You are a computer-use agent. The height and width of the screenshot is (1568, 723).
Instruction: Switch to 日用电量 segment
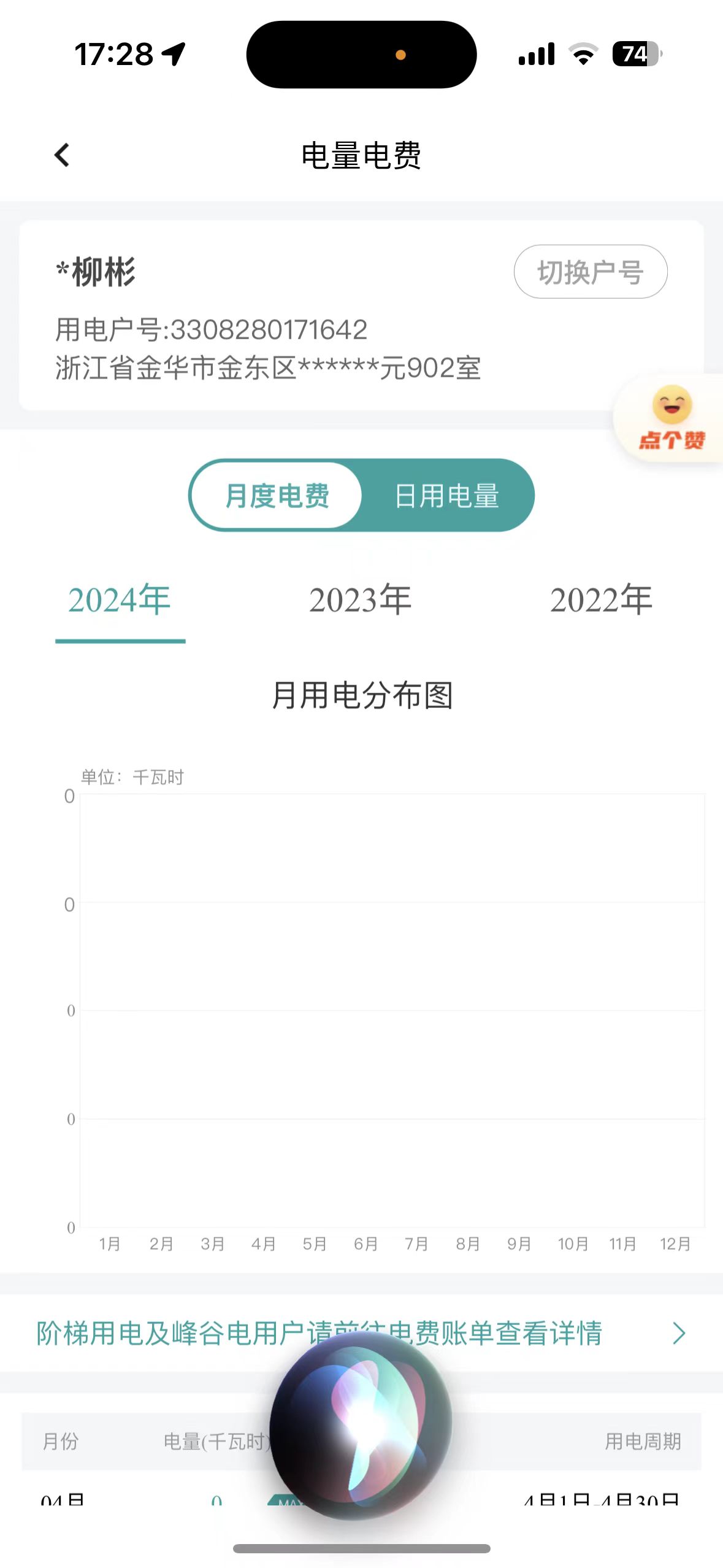446,496
